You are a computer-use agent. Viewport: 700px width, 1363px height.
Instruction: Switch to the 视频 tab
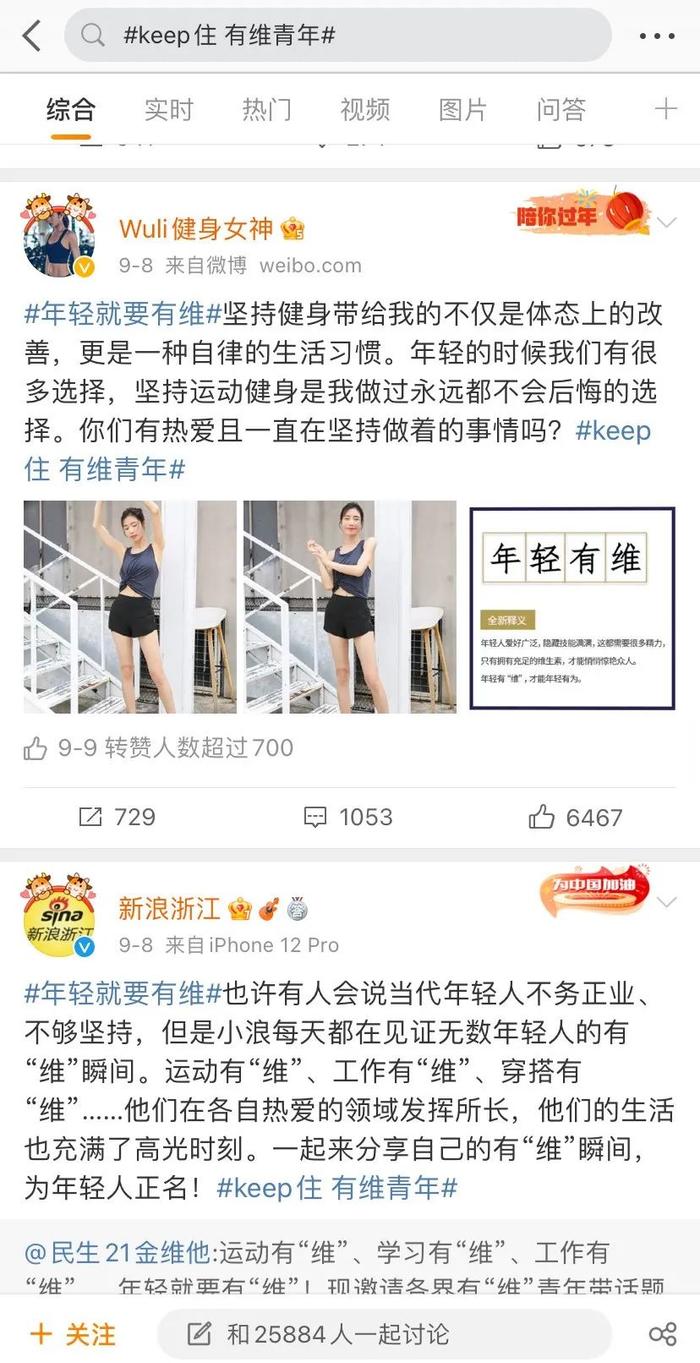tap(364, 109)
